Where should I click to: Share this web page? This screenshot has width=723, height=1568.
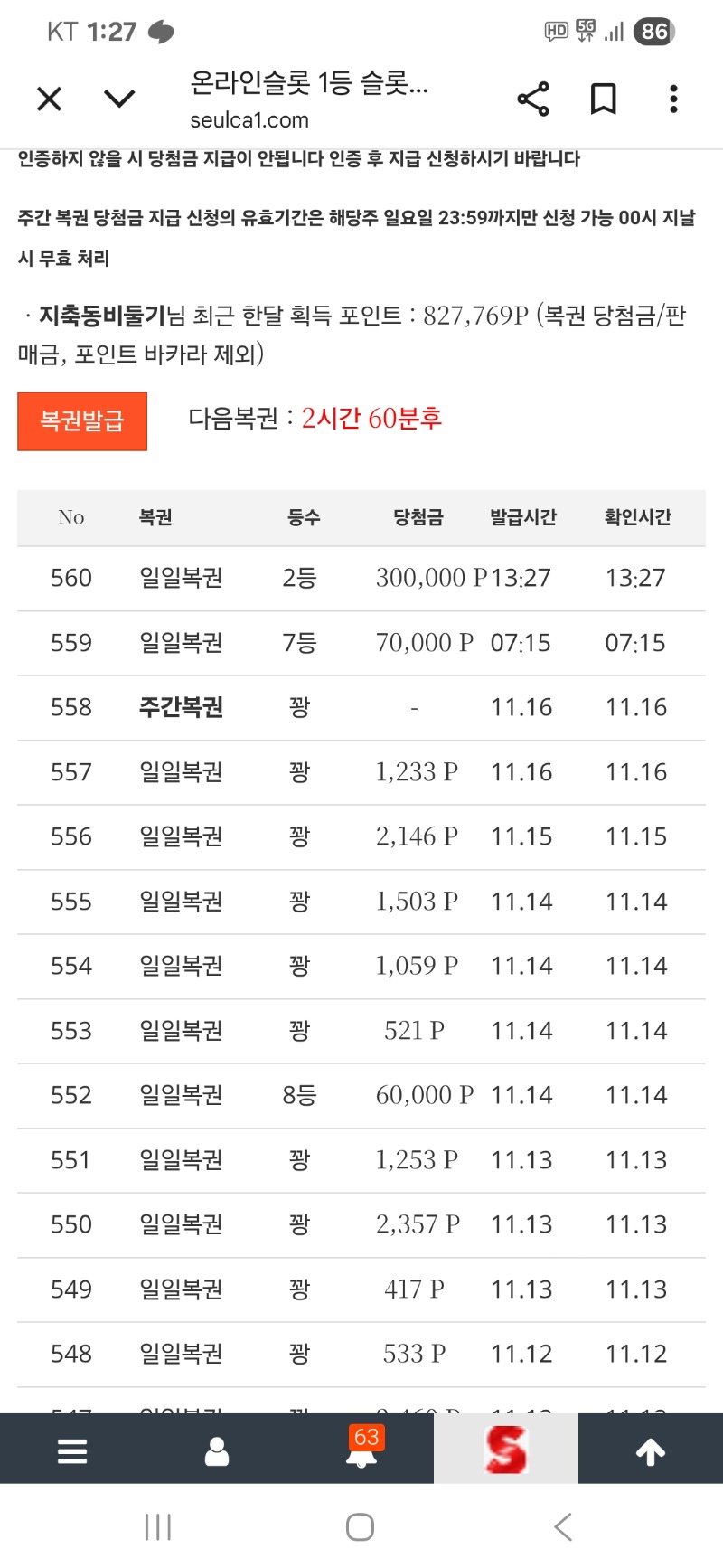click(533, 99)
